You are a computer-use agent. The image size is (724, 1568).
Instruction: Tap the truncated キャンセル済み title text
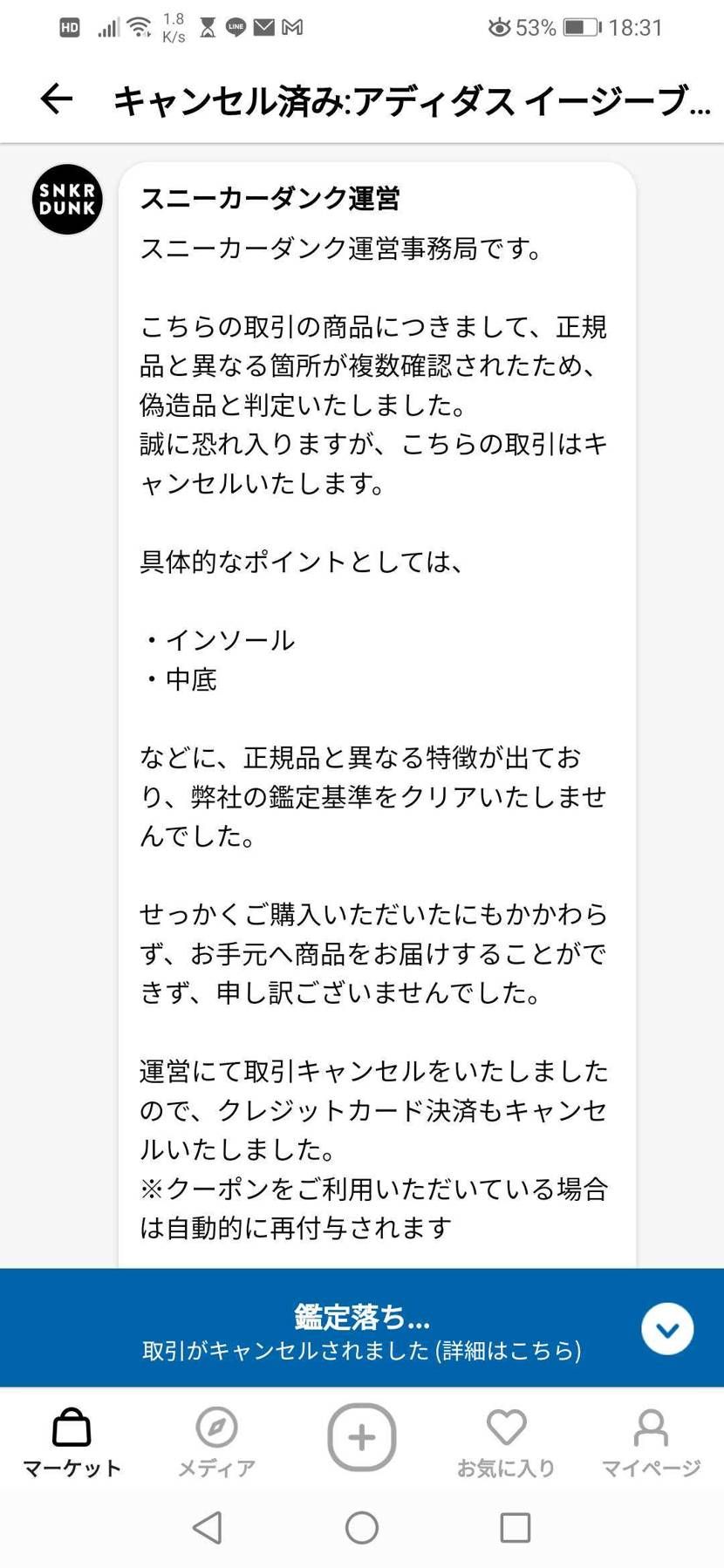tap(410, 99)
